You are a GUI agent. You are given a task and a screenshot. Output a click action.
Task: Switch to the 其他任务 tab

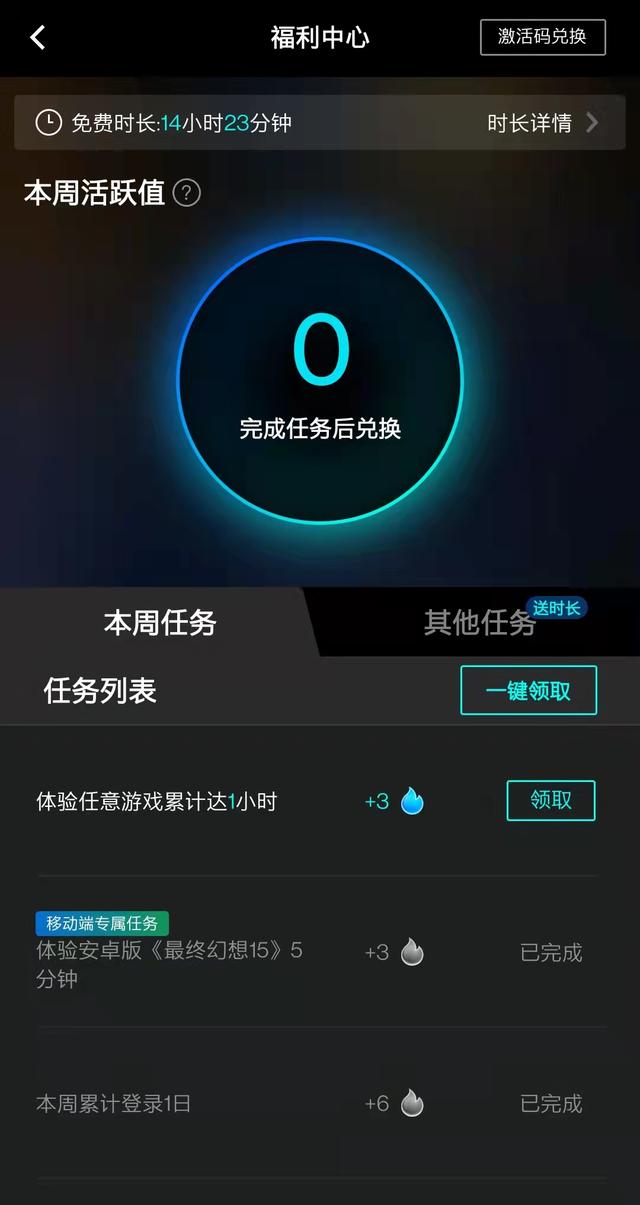click(x=480, y=623)
